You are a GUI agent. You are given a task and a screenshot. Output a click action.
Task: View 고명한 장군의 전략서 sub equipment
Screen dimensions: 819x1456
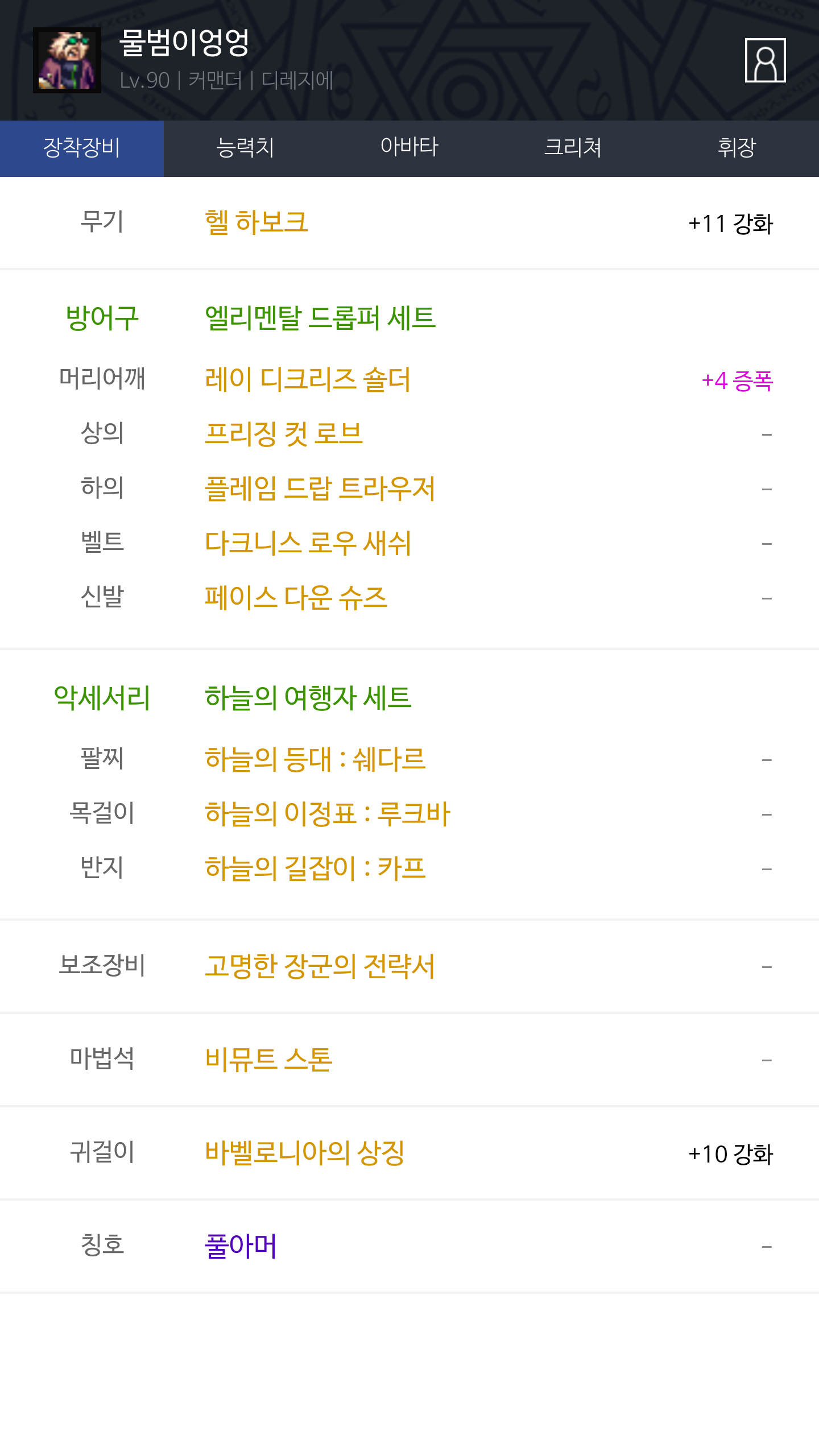click(x=320, y=966)
